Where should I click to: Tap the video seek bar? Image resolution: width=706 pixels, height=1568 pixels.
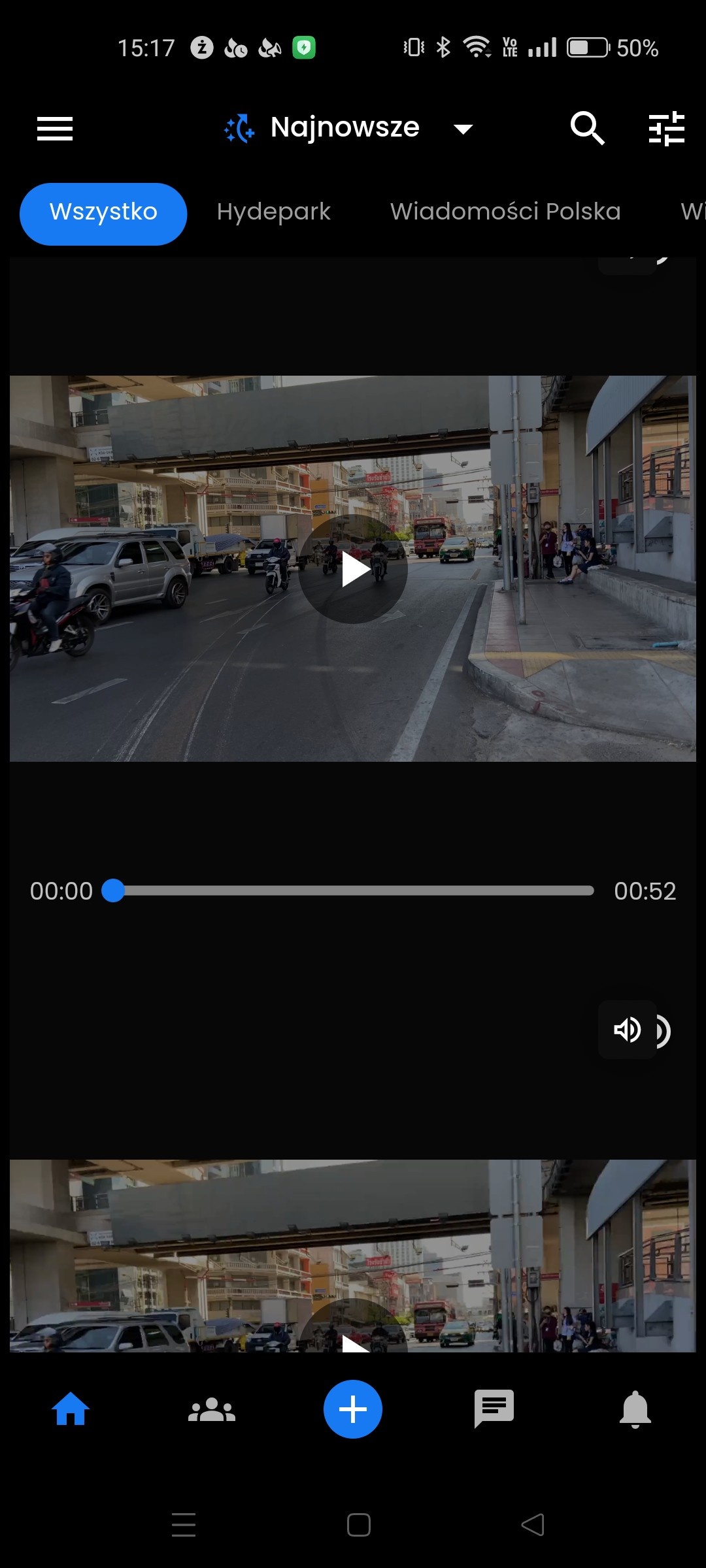point(353,890)
